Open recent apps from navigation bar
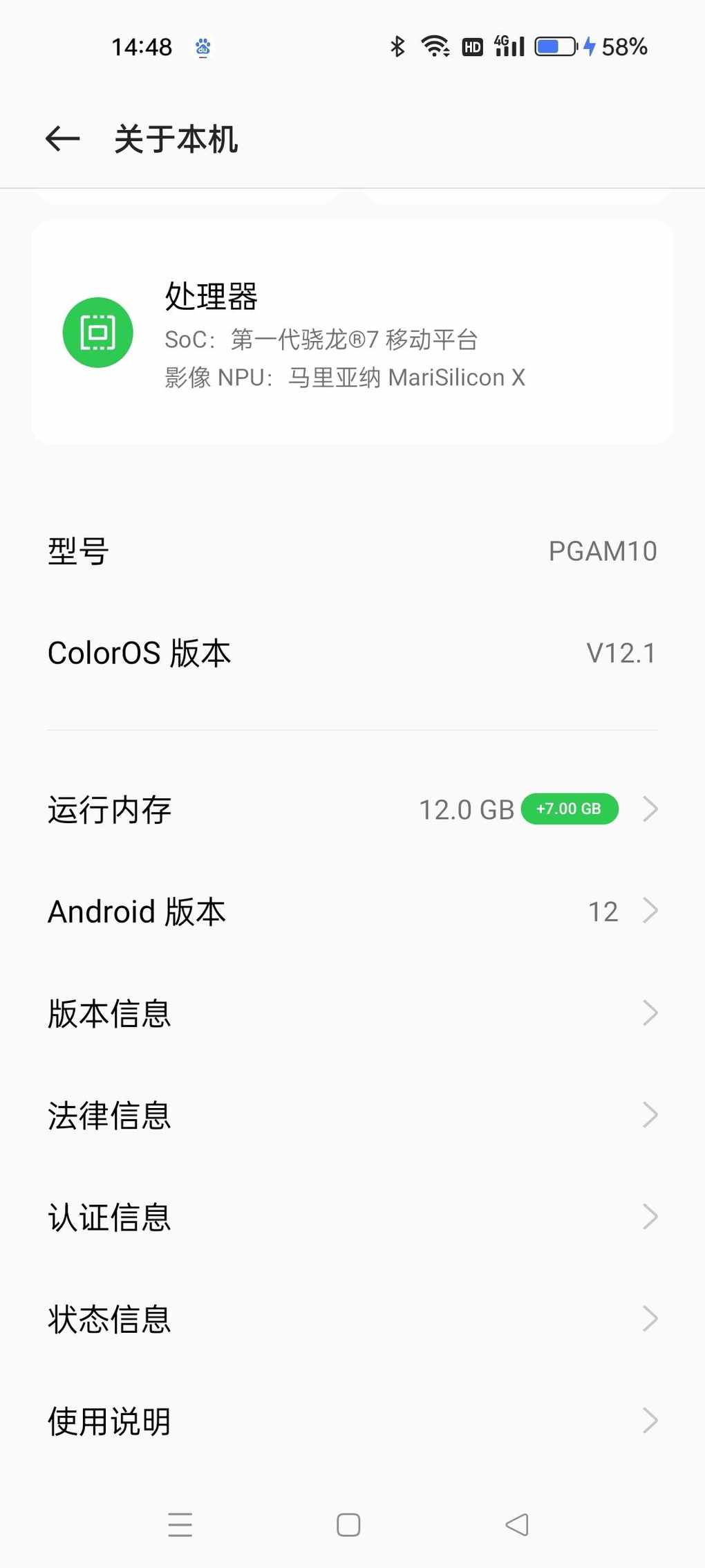Viewport: 705px width, 1568px height. pyautogui.click(x=180, y=1524)
